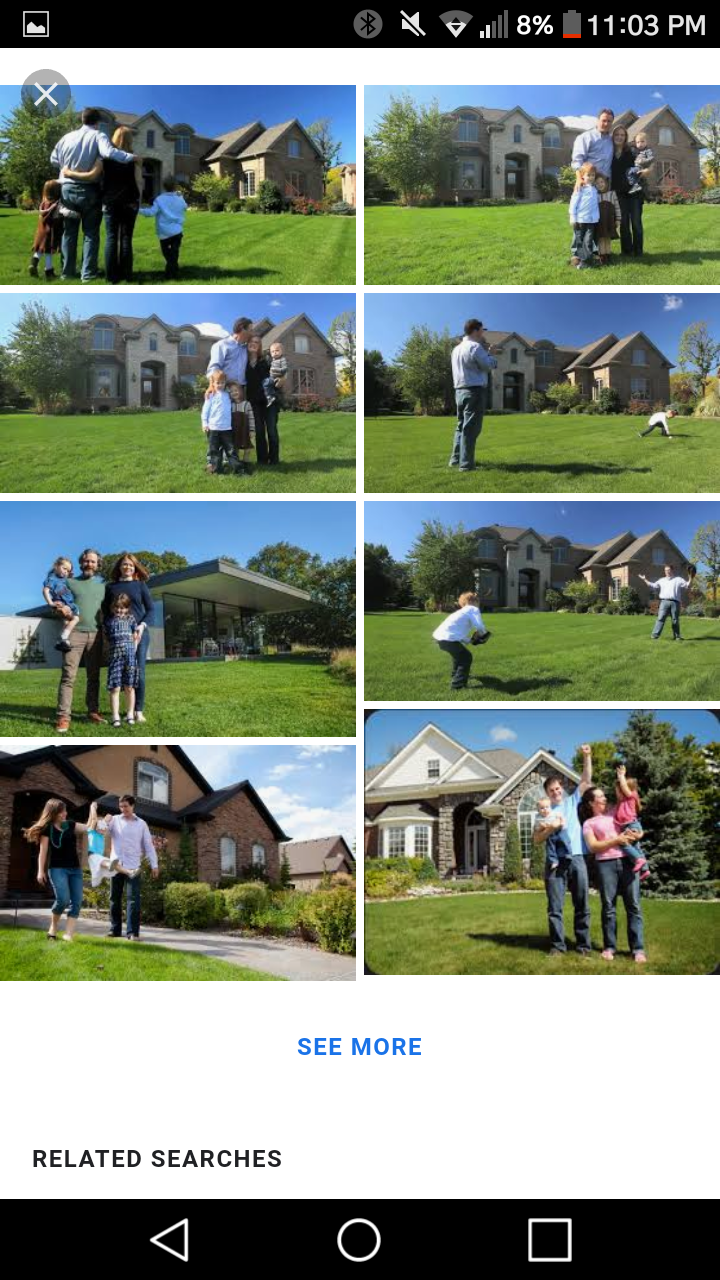Go back with the system back button

click(x=170, y=1240)
